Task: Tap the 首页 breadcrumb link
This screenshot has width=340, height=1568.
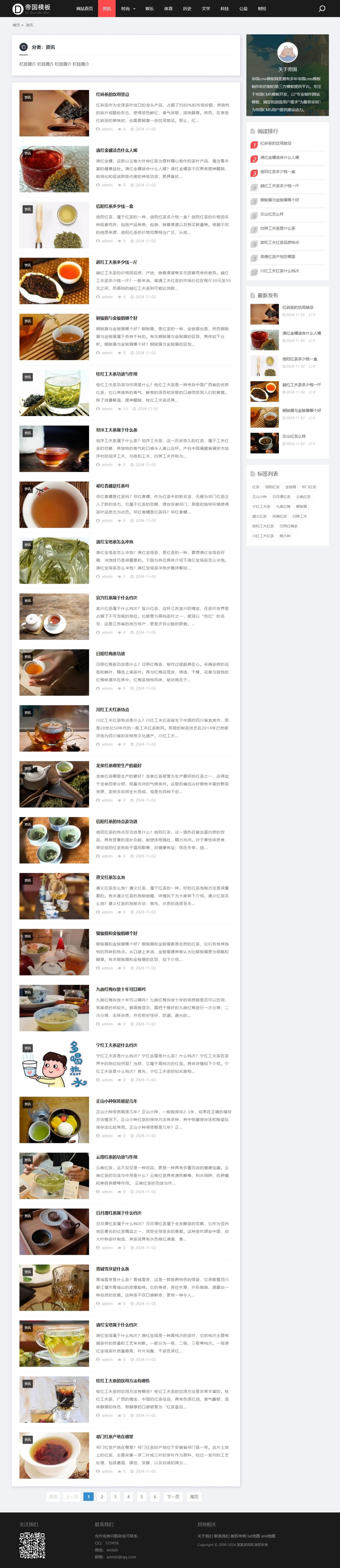Action: [16, 25]
